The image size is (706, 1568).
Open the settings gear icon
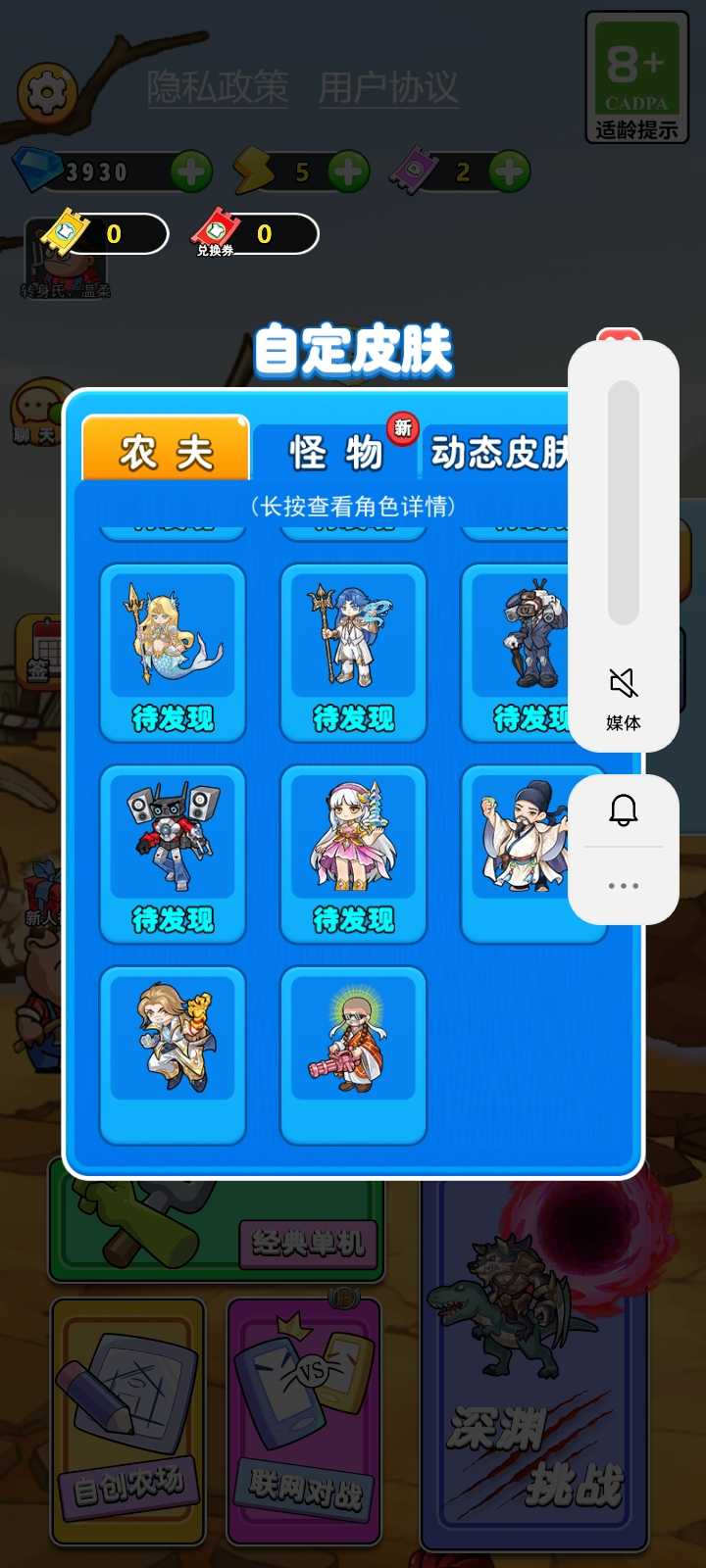point(46,92)
